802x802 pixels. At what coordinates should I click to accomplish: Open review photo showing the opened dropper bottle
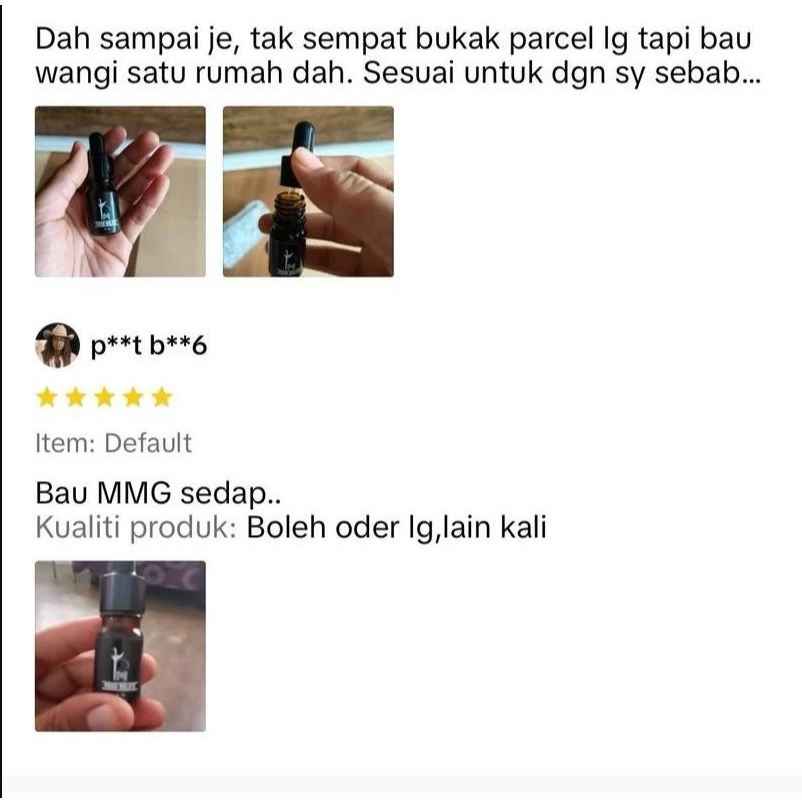(x=308, y=191)
